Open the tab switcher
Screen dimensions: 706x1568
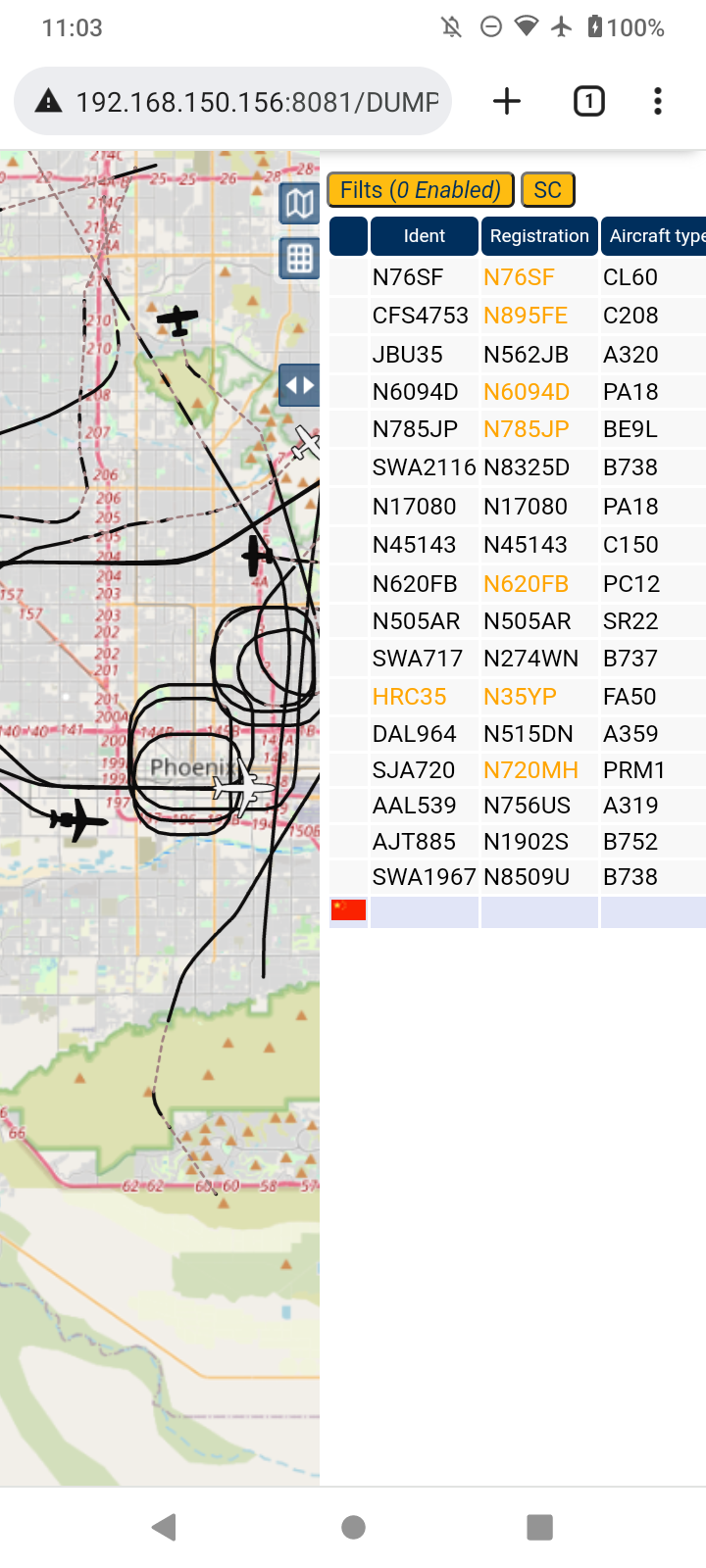[x=588, y=101]
